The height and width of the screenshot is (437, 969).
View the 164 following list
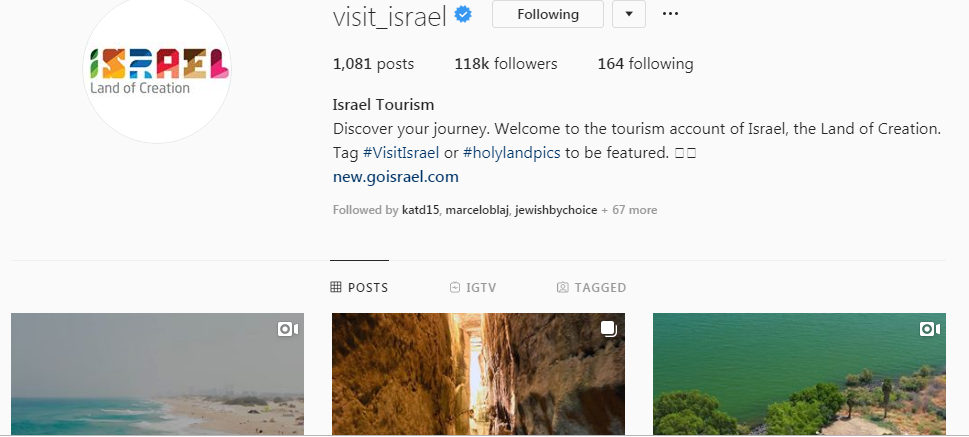(x=645, y=64)
